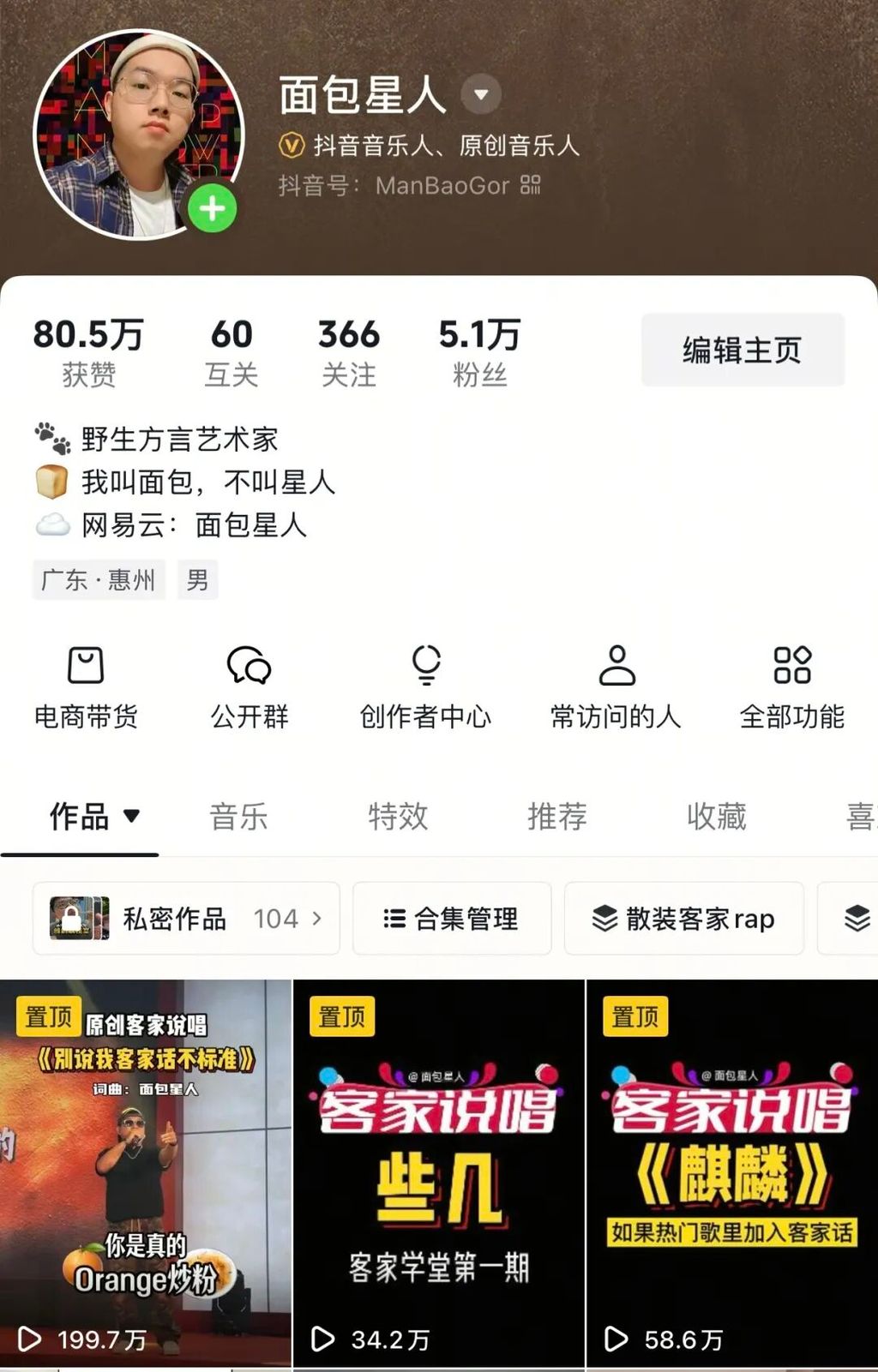Tap the green plus badge on avatar
Screen dimensions: 878x1372
coord(212,208)
